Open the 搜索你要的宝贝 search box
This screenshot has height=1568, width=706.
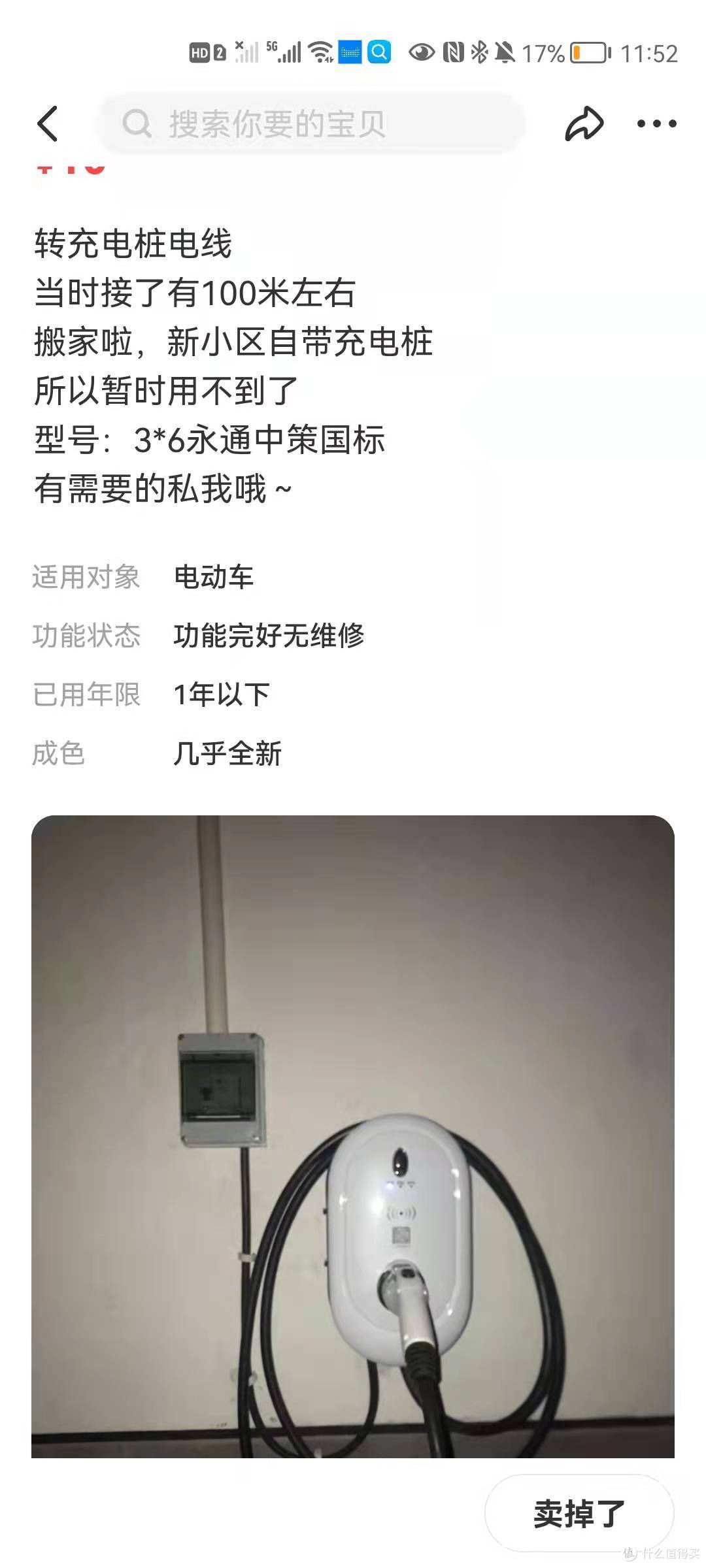pyautogui.click(x=311, y=123)
